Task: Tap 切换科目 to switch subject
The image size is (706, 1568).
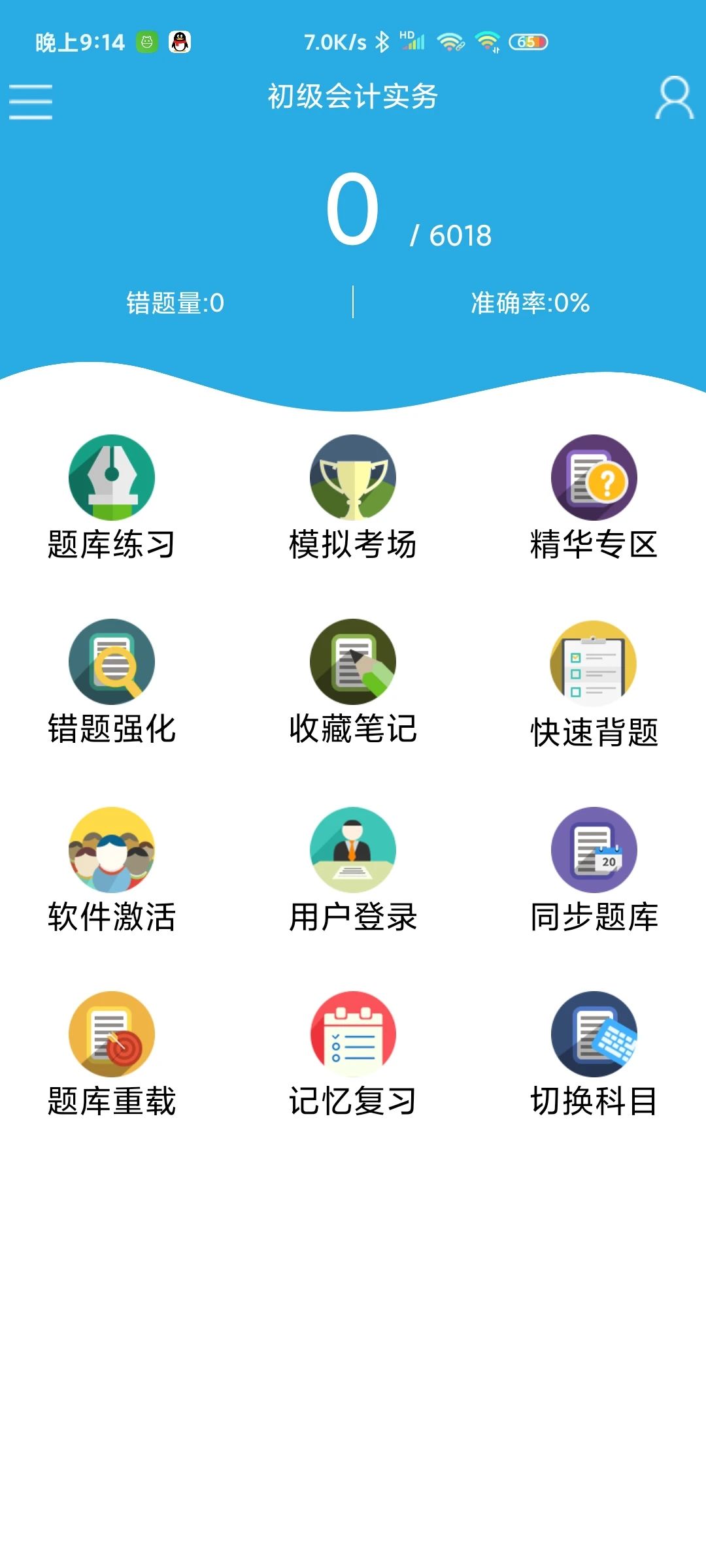Action: (x=594, y=1054)
